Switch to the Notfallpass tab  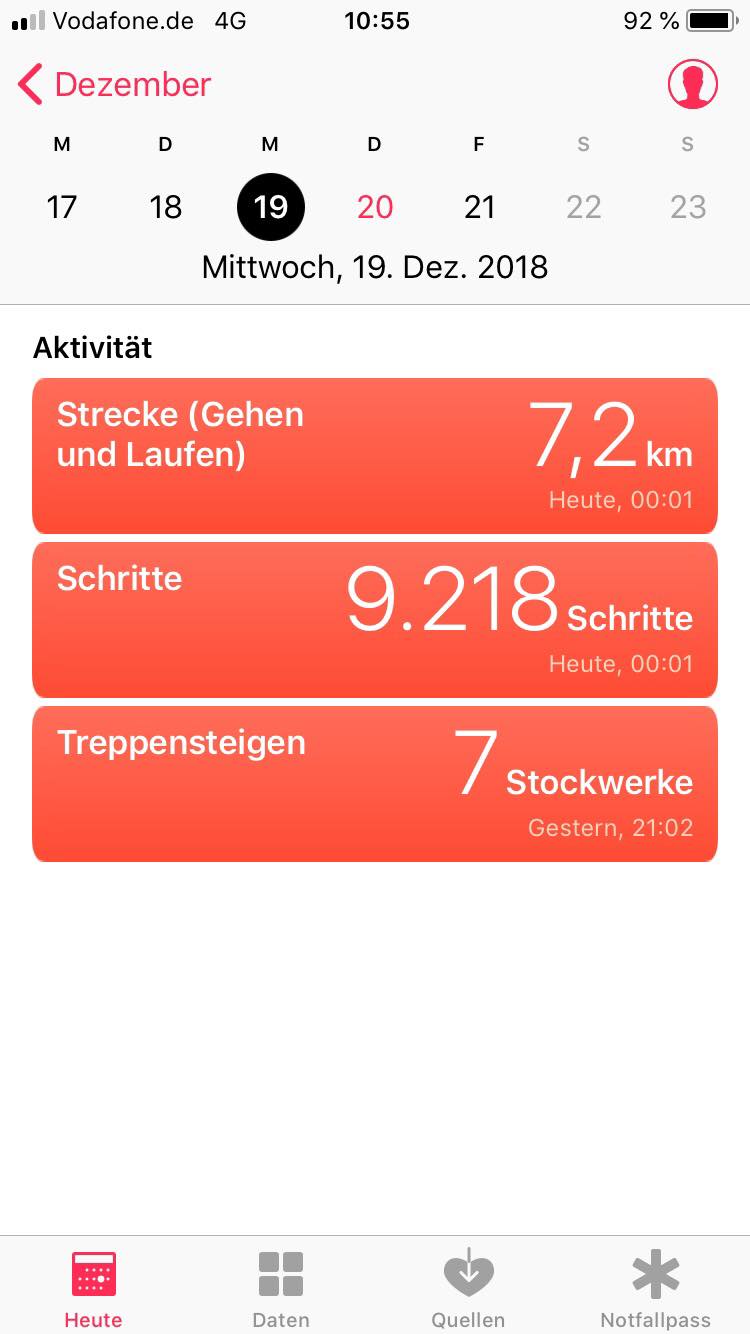pyautogui.click(x=655, y=1288)
